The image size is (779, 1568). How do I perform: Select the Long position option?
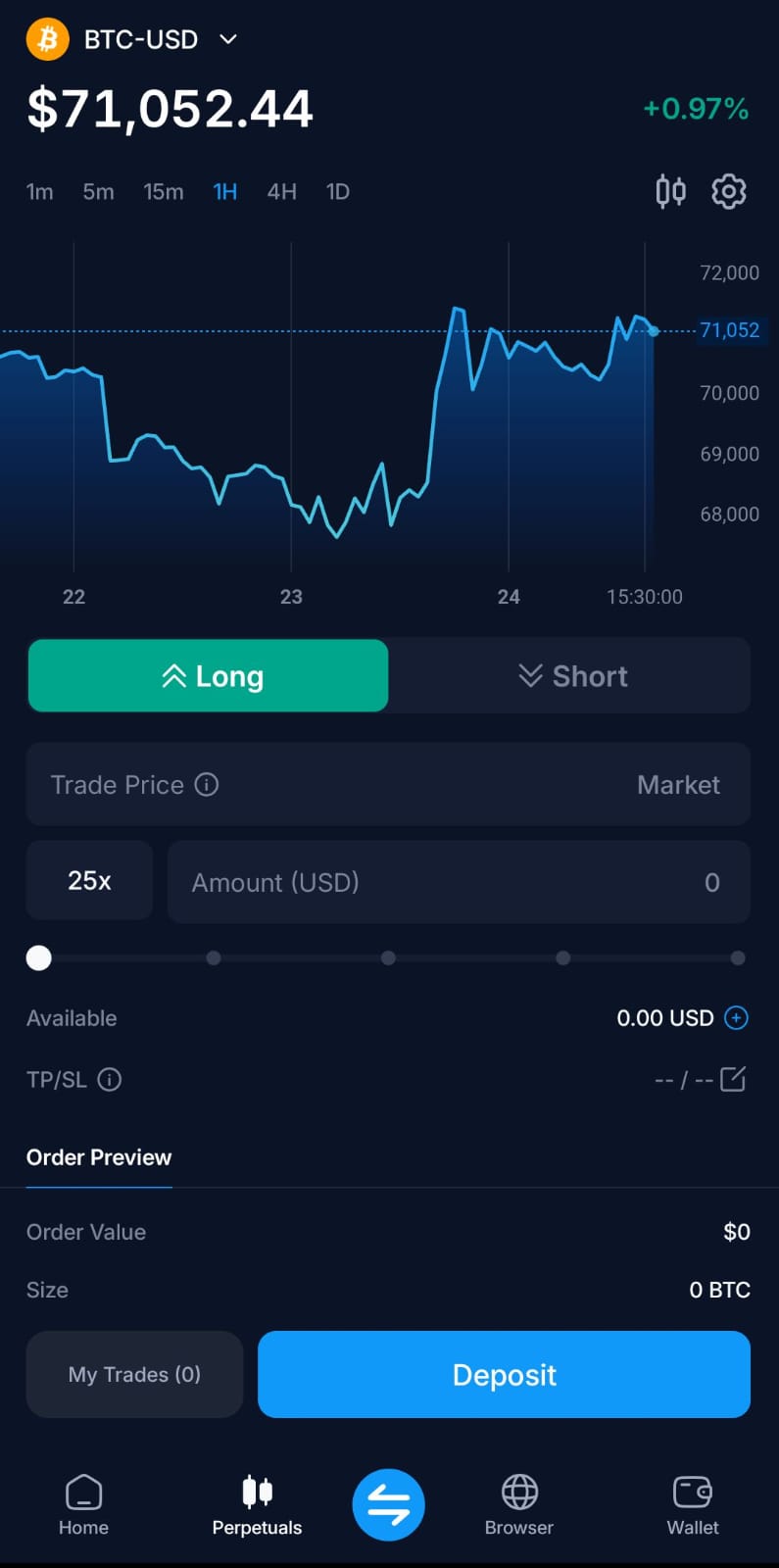[209, 676]
